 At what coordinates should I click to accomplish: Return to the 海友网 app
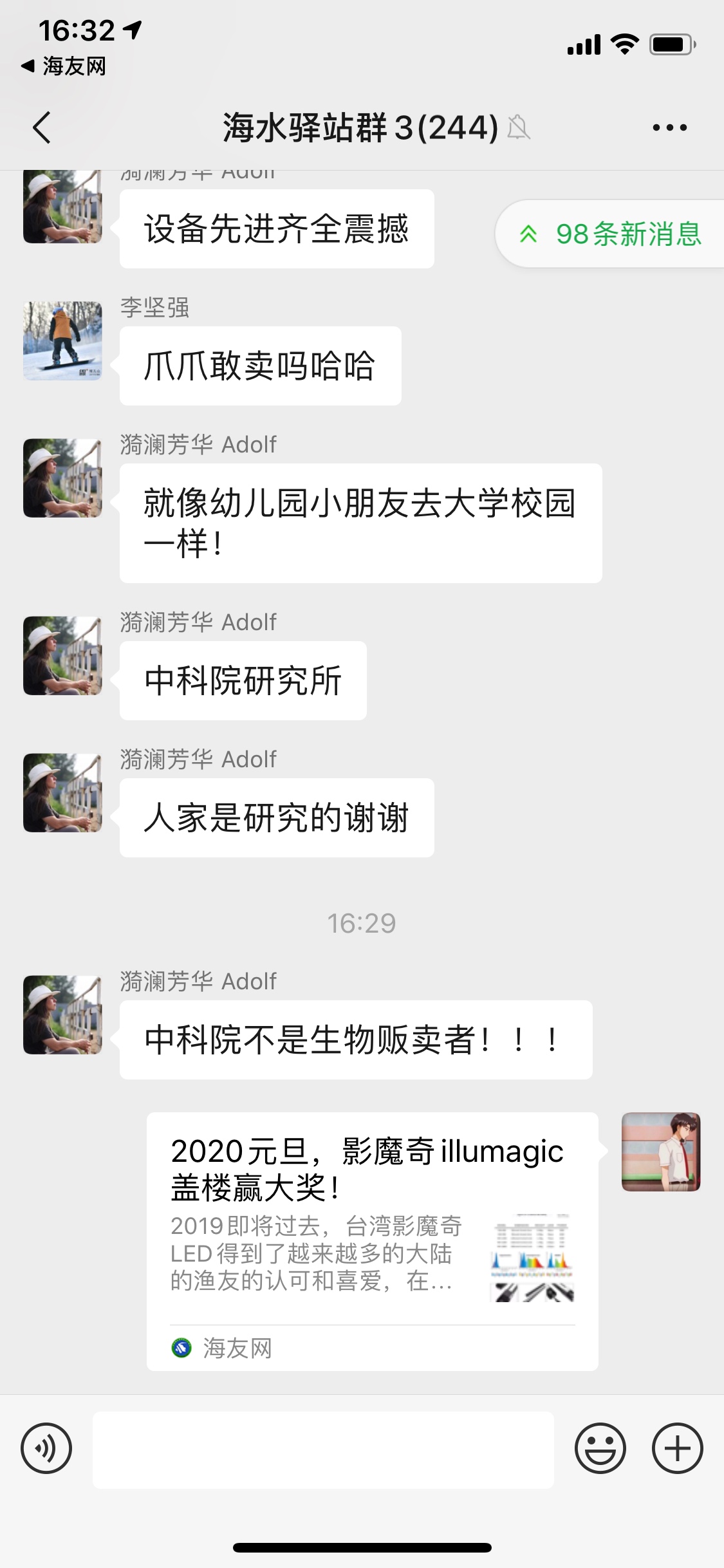click(x=63, y=66)
